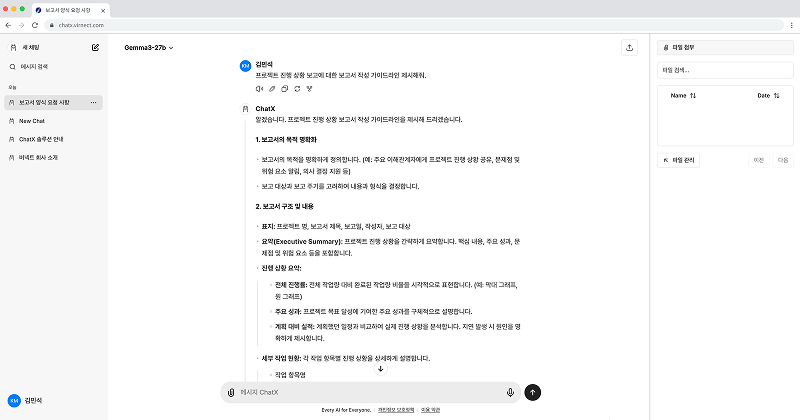Expand the Gemma3-27b model dropdown
This screenshot has width=800, height=420.
click(x=149, y=47)
